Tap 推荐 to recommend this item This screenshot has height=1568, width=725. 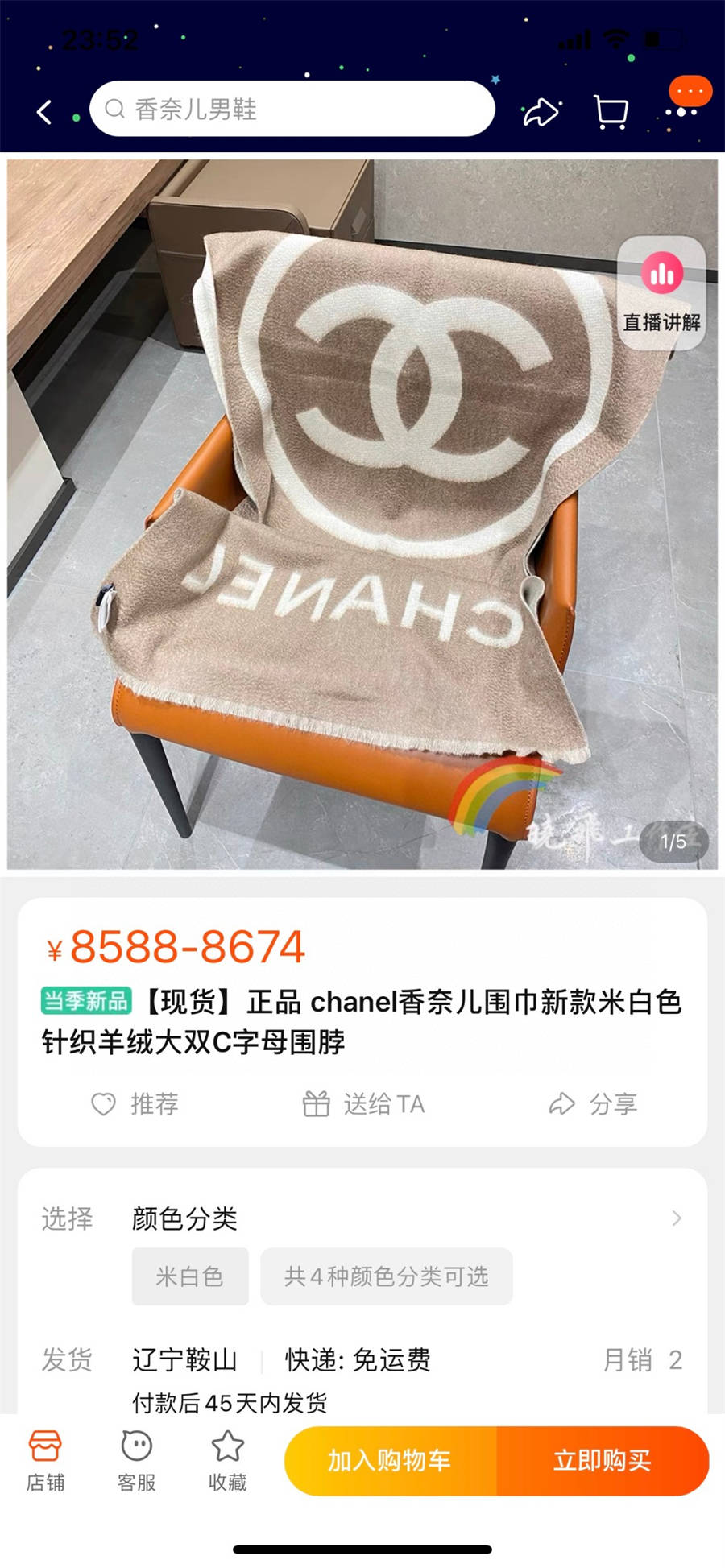click(x=135, y=1103)
